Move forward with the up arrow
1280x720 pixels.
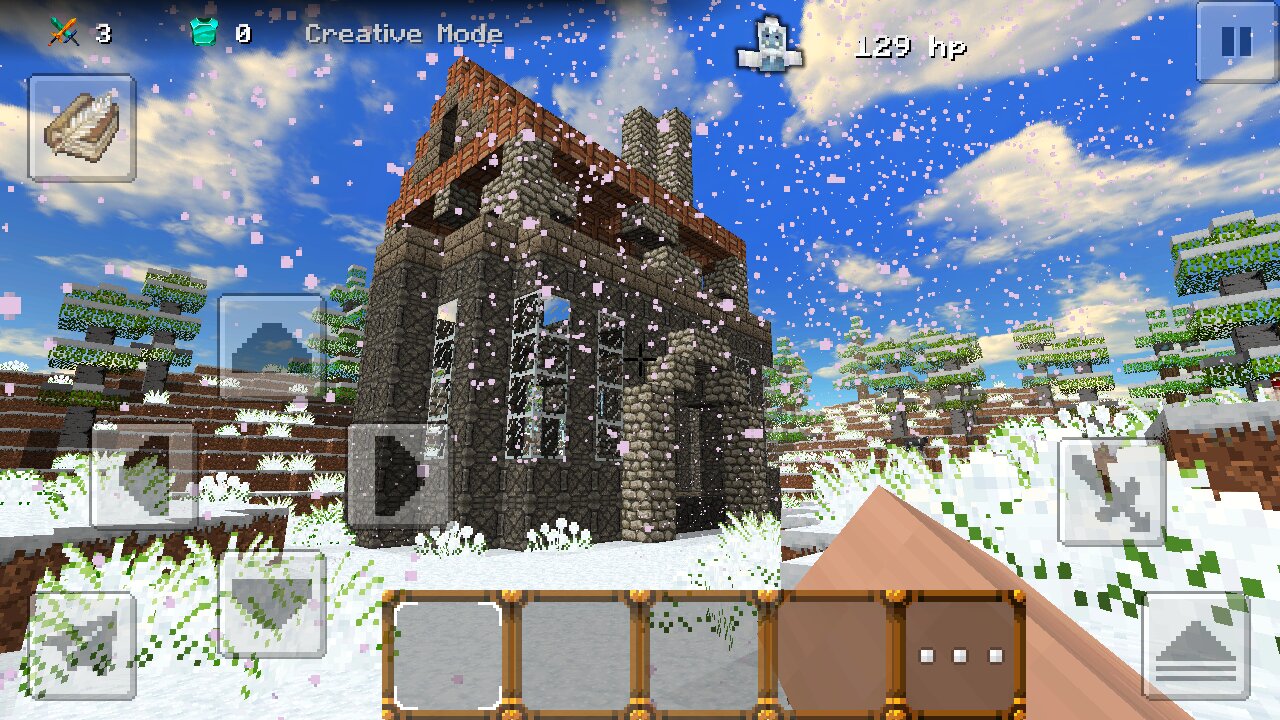coord(272,347)
